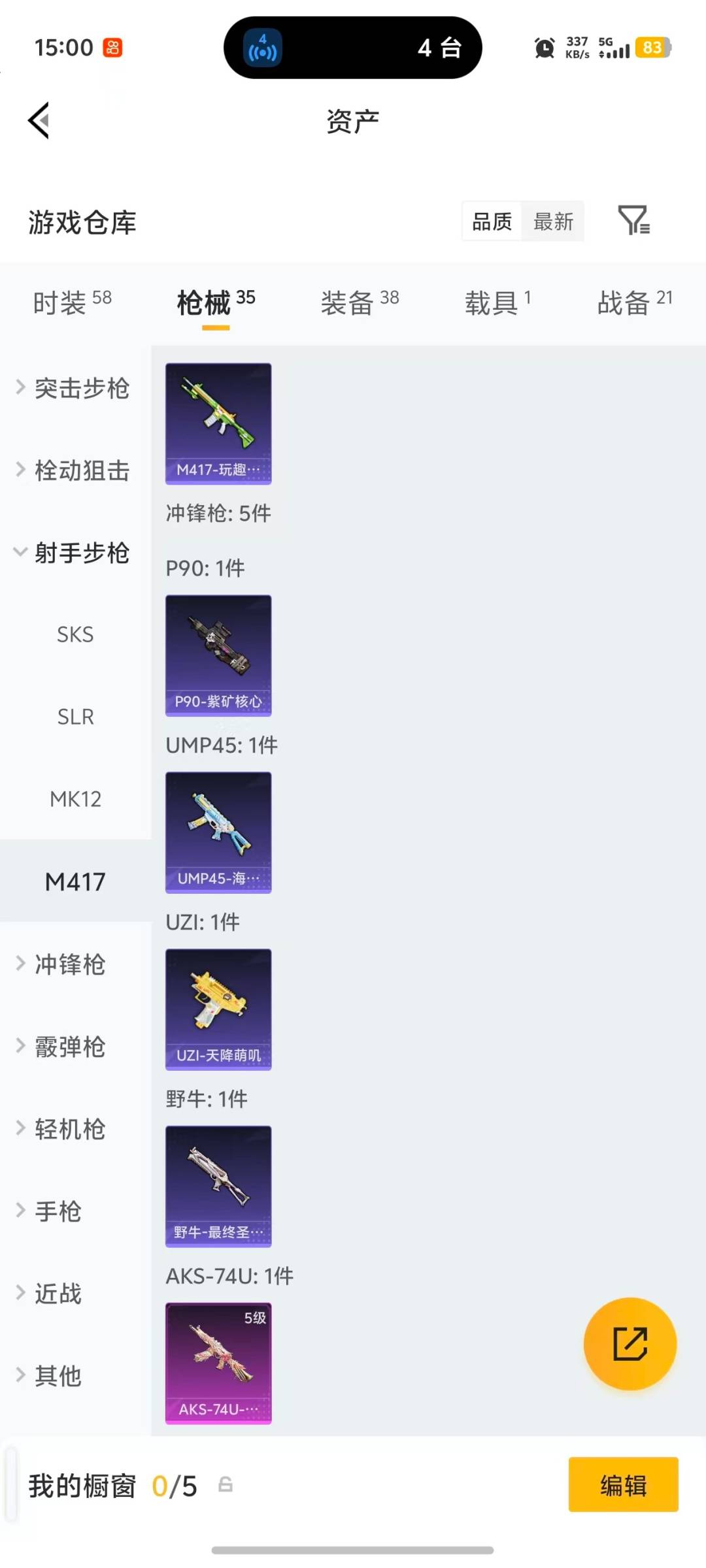Click the back arrow at top left
This screenshot has width=706, height=1568.
click(37, 121)
